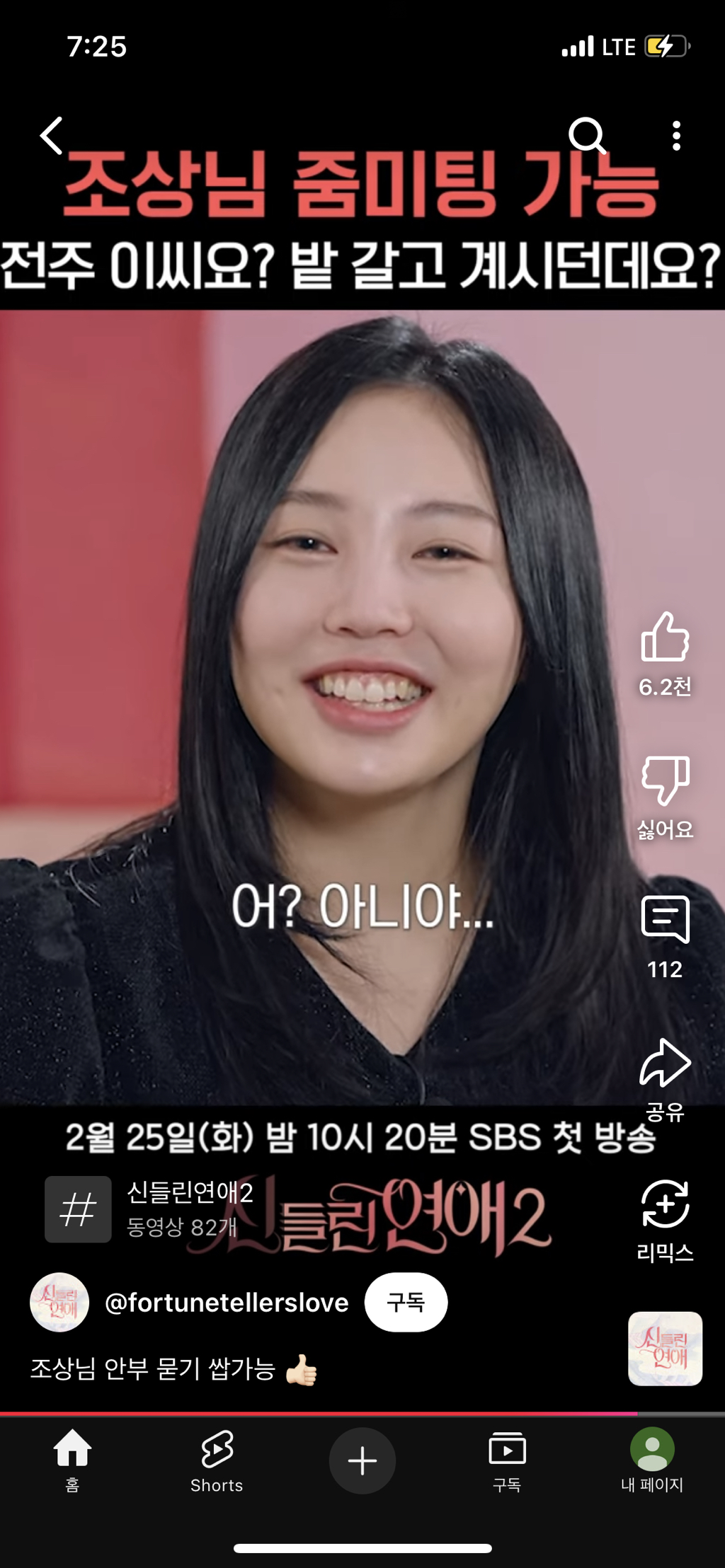Screen dimensions: 725x1568
Task: Go to the 홈 tab
Action: click(x=72, y=1460)
